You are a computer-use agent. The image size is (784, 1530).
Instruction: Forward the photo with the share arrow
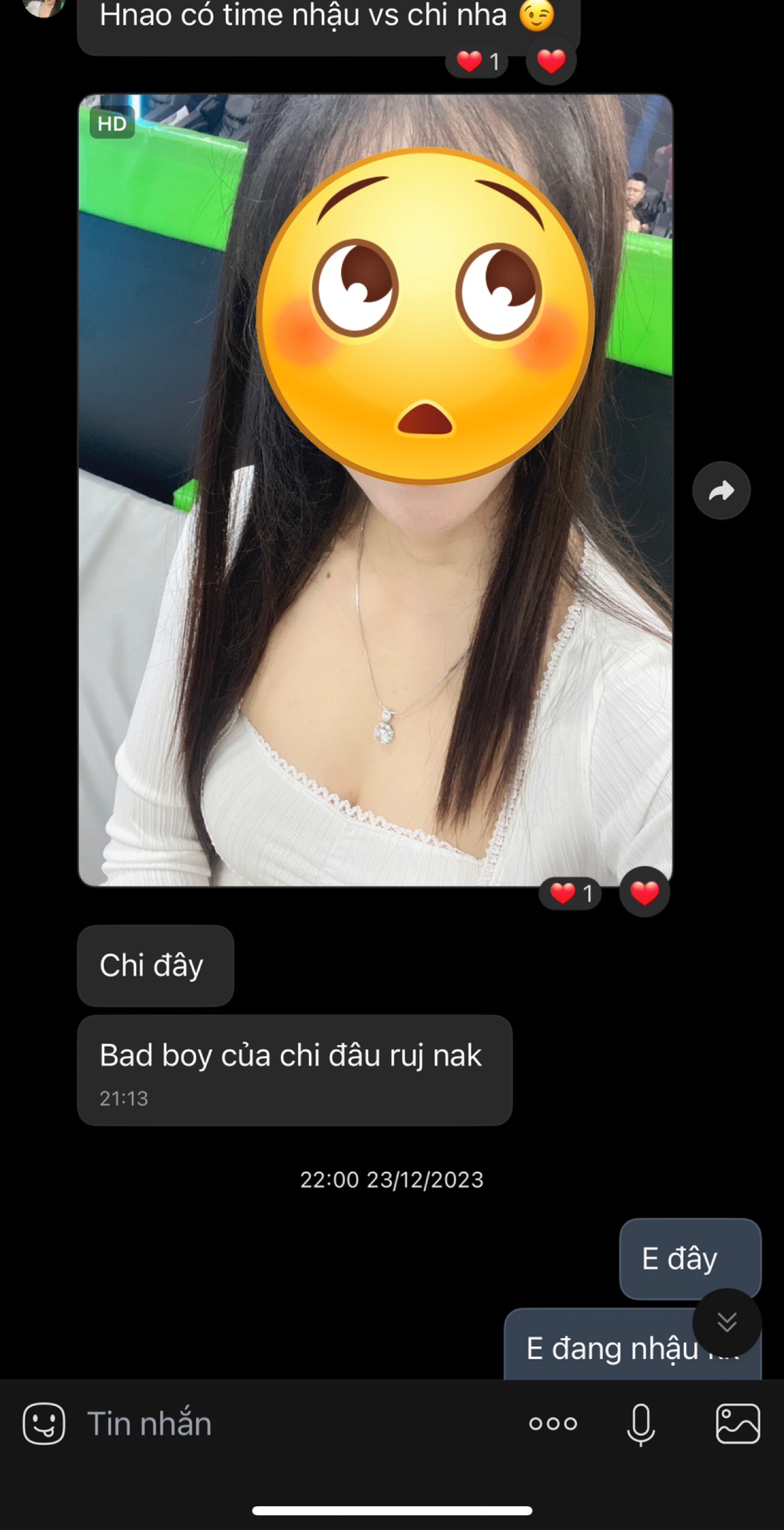(721, 490)
